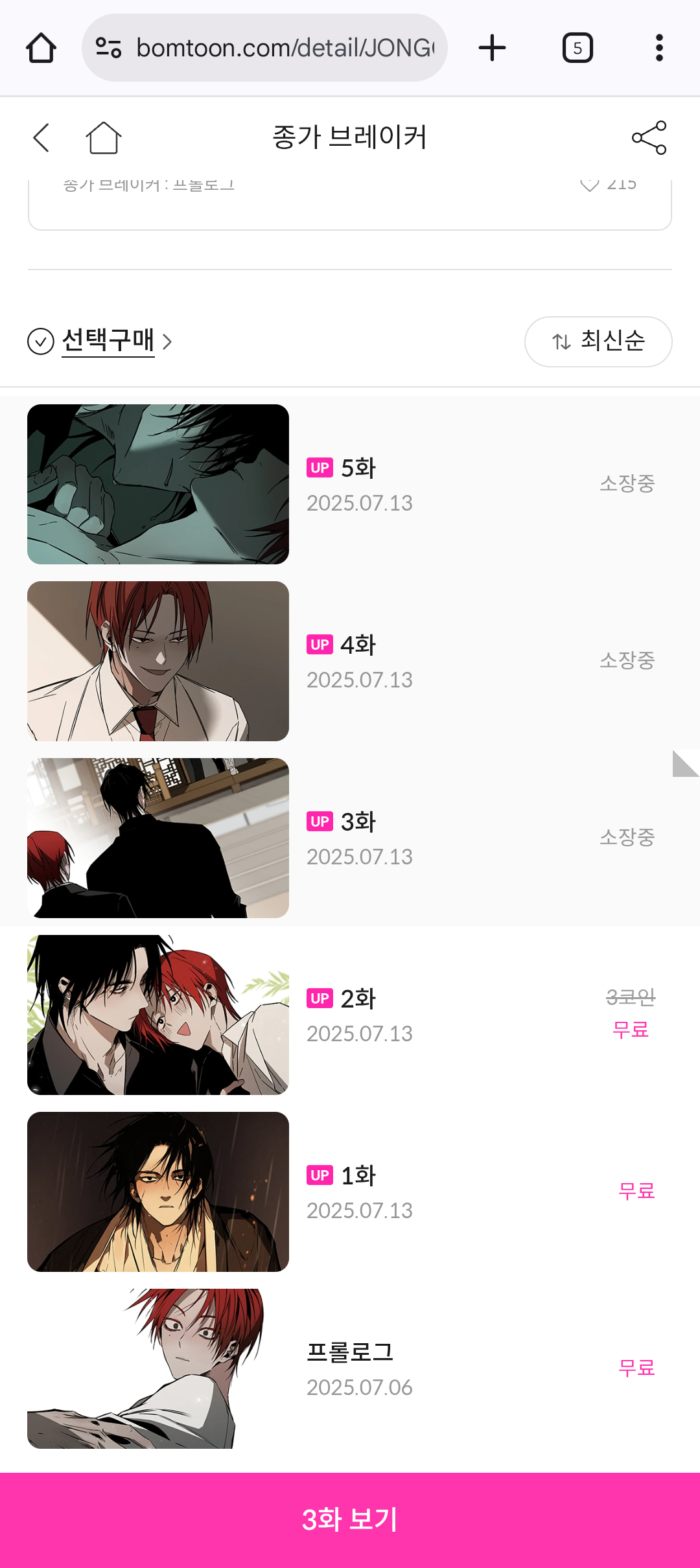
Task: Go to the browser home page
Action: pyautogui.click(x=41, y=48)
